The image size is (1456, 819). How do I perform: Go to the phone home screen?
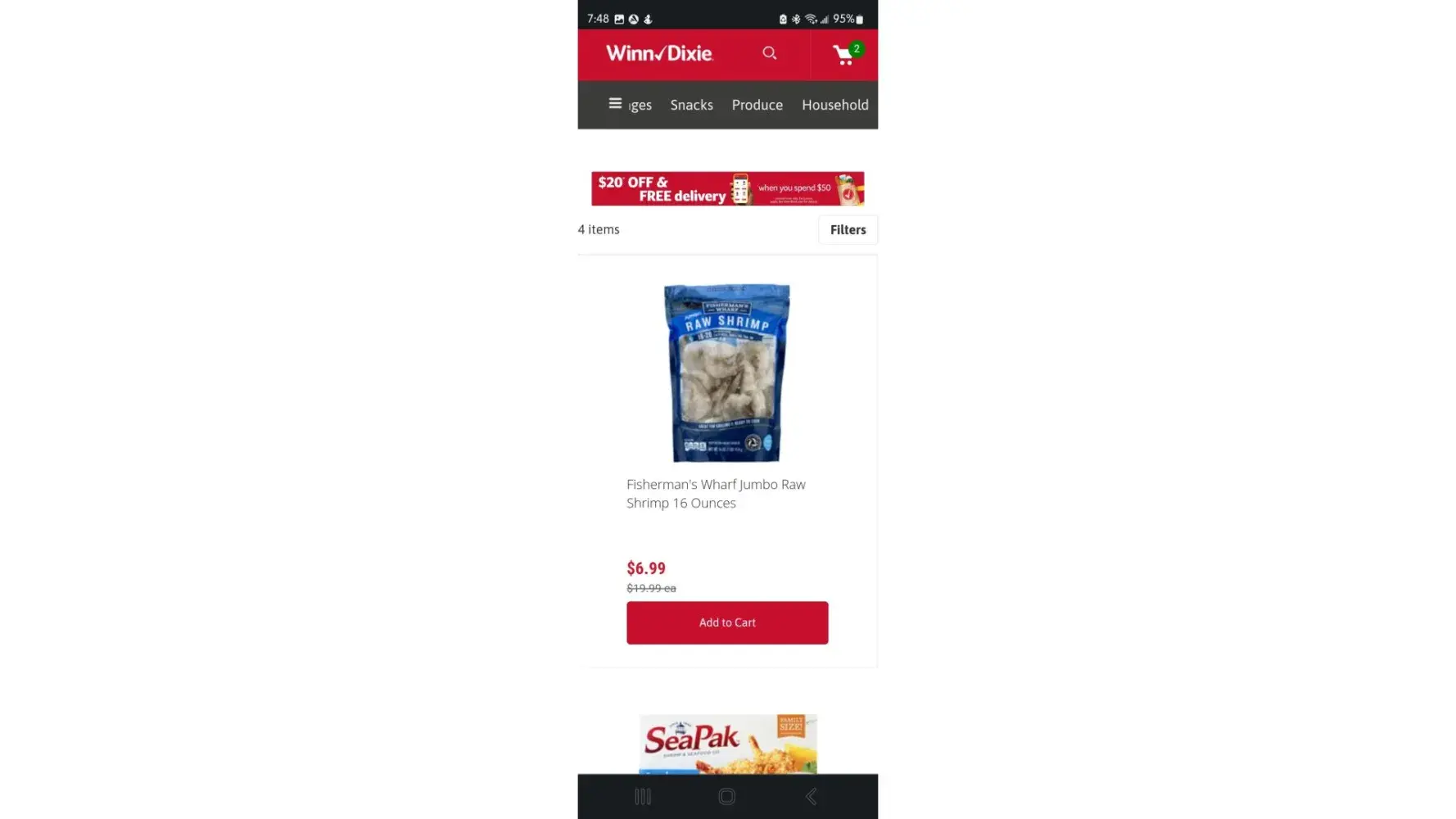726,797
